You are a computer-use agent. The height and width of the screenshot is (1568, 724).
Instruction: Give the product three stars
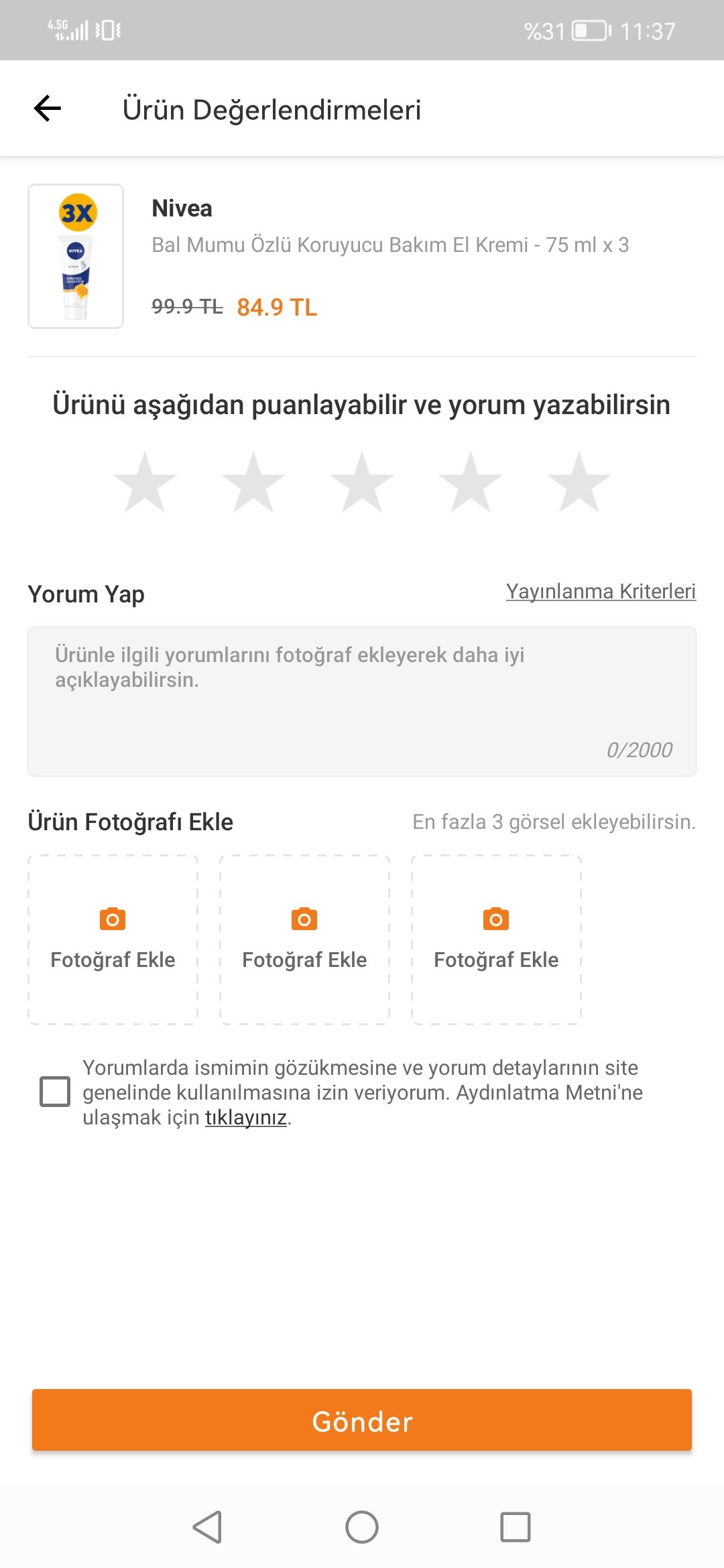coord(362,482)
